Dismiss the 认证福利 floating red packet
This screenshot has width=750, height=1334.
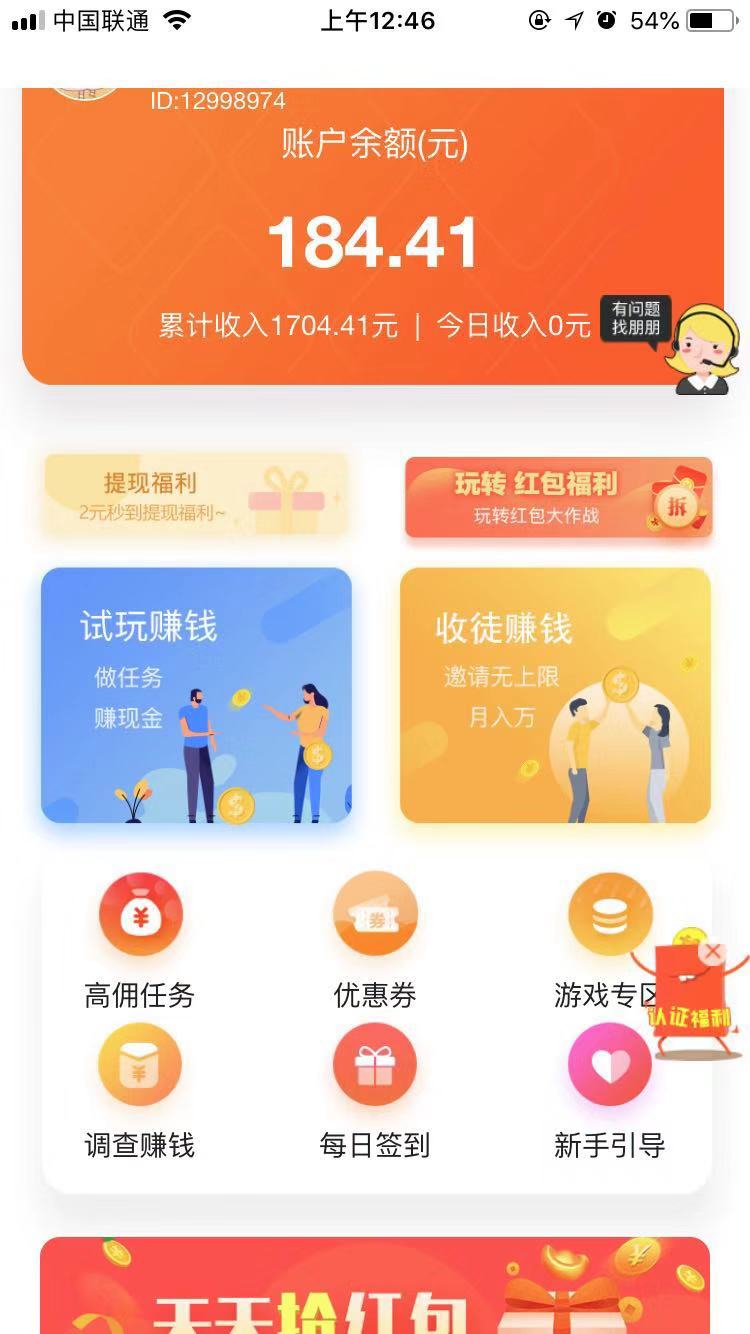pyautogui.click(x=713, y=951)
